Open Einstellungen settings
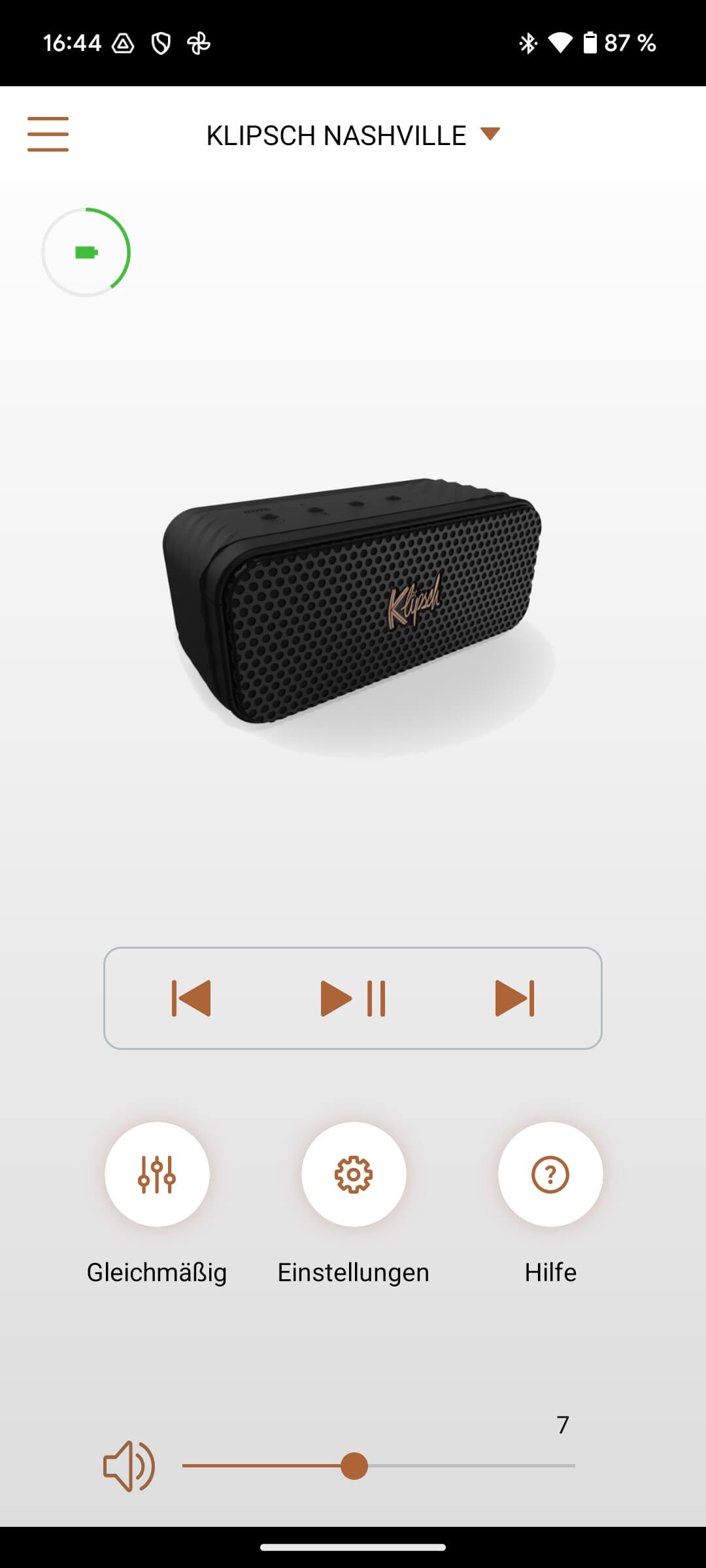The width and height of the screenshot is (706, 1568). [x=354, y=1174]
